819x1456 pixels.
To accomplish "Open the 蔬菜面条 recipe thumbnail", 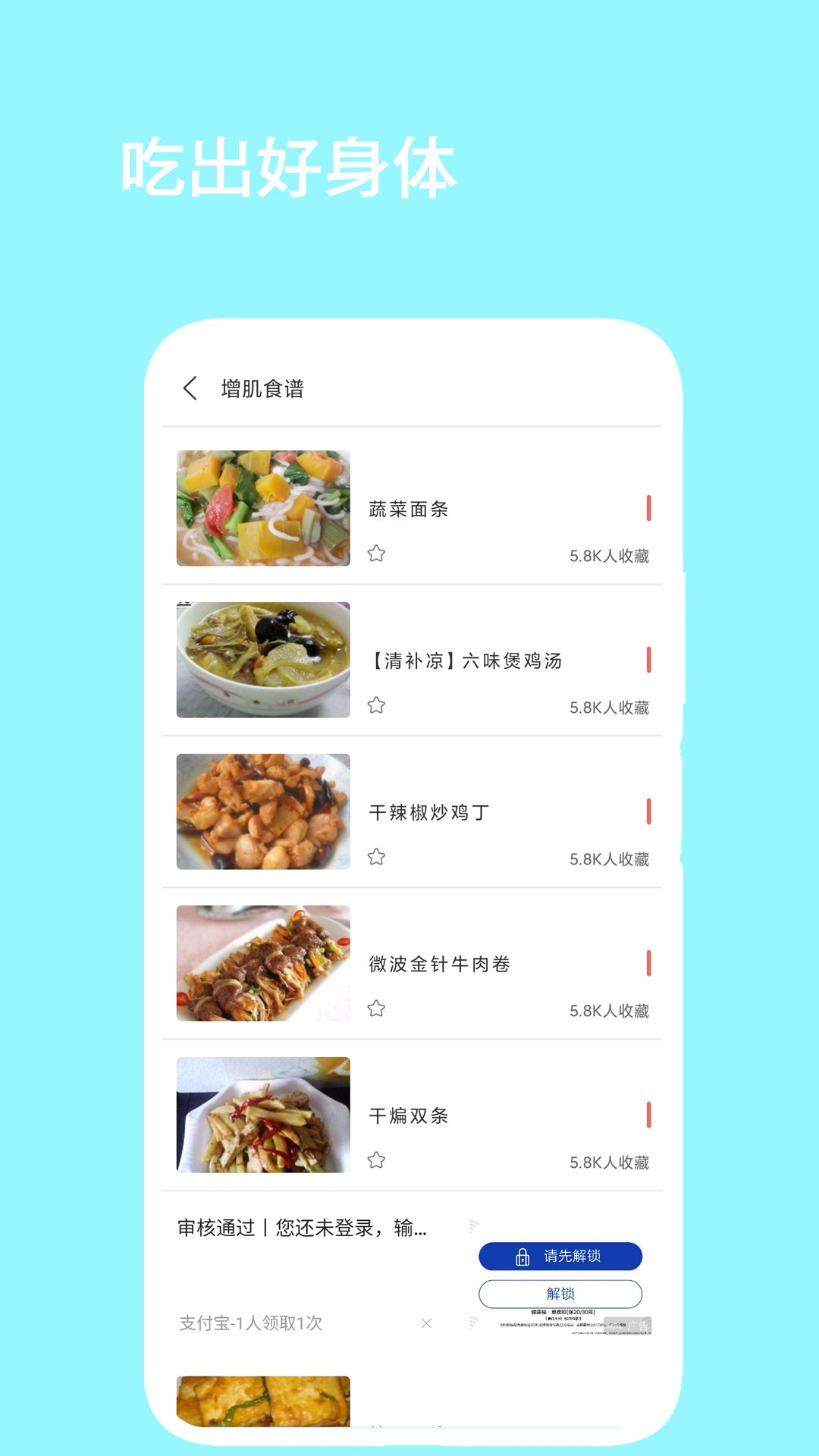I will point(262,507).
